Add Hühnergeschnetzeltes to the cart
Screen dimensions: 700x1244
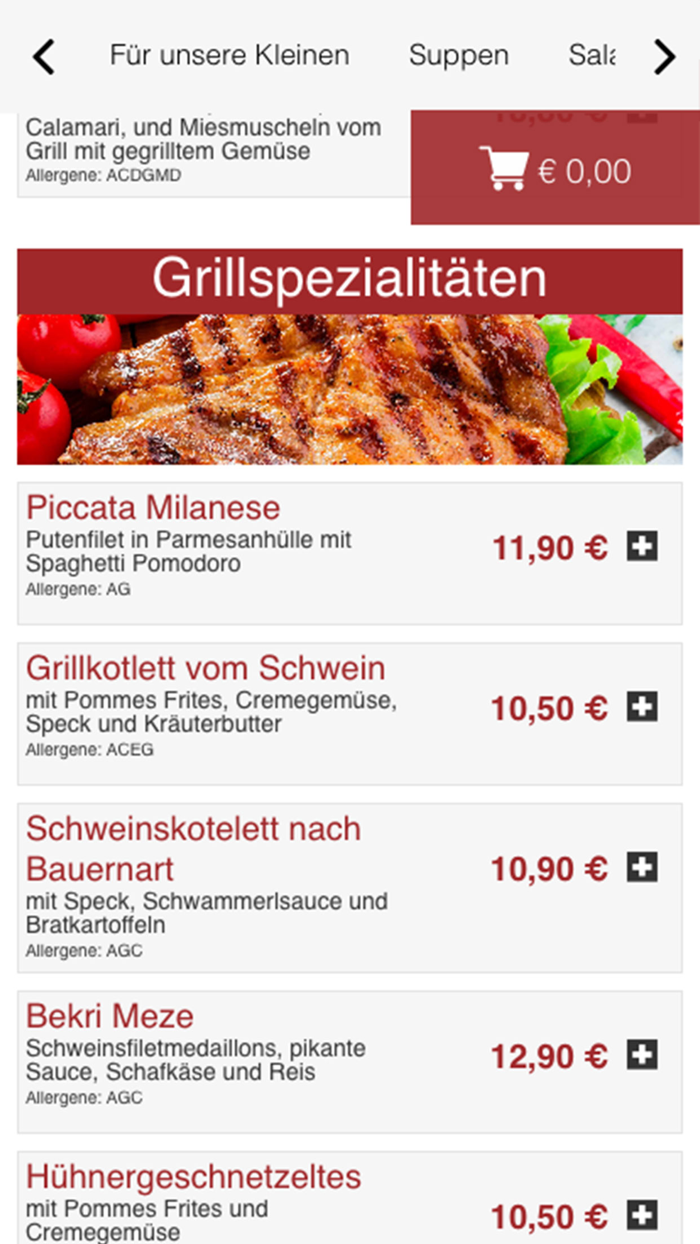[642, 1216]
